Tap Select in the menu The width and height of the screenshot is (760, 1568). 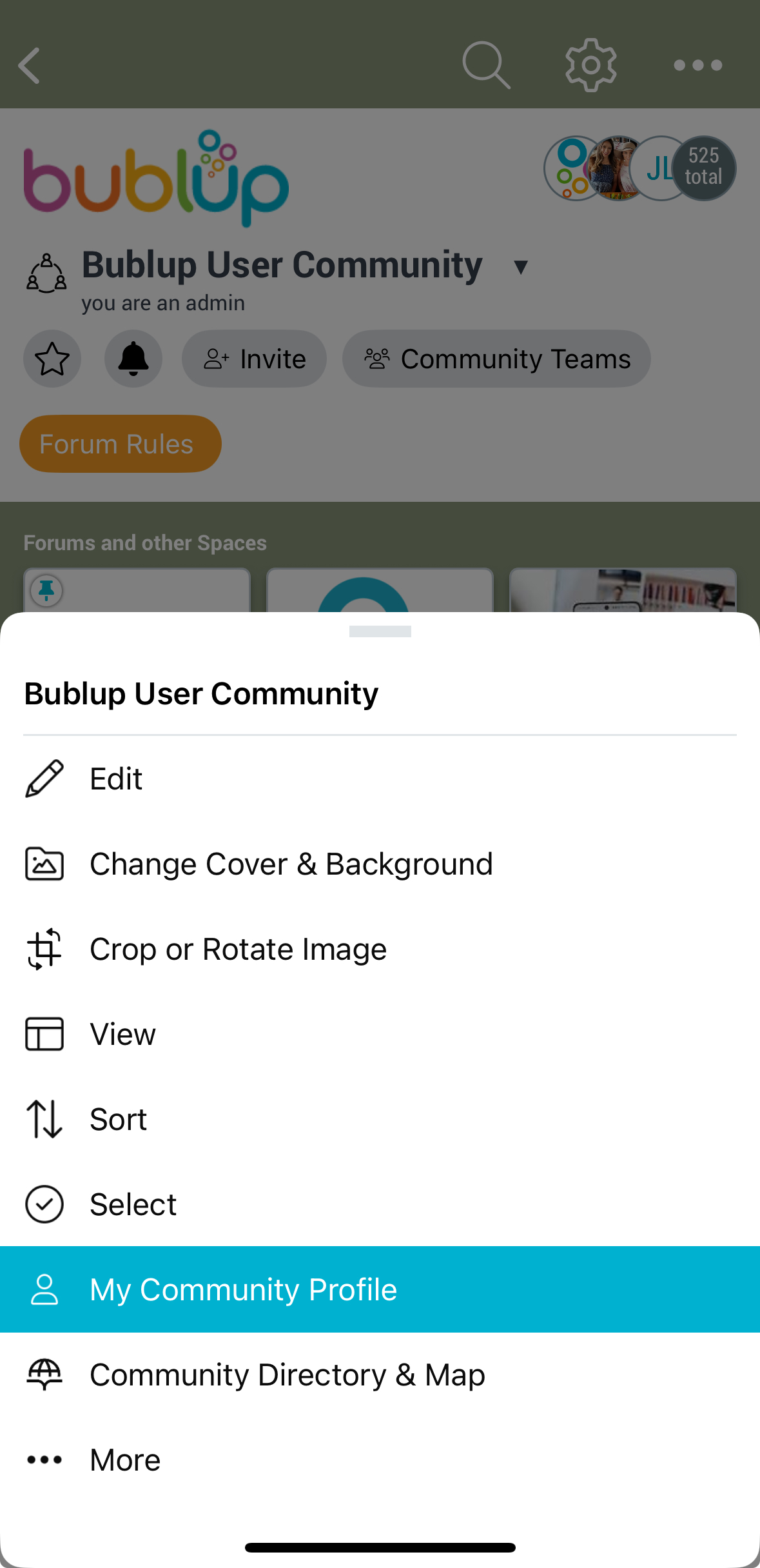[x=133, y=1204]
